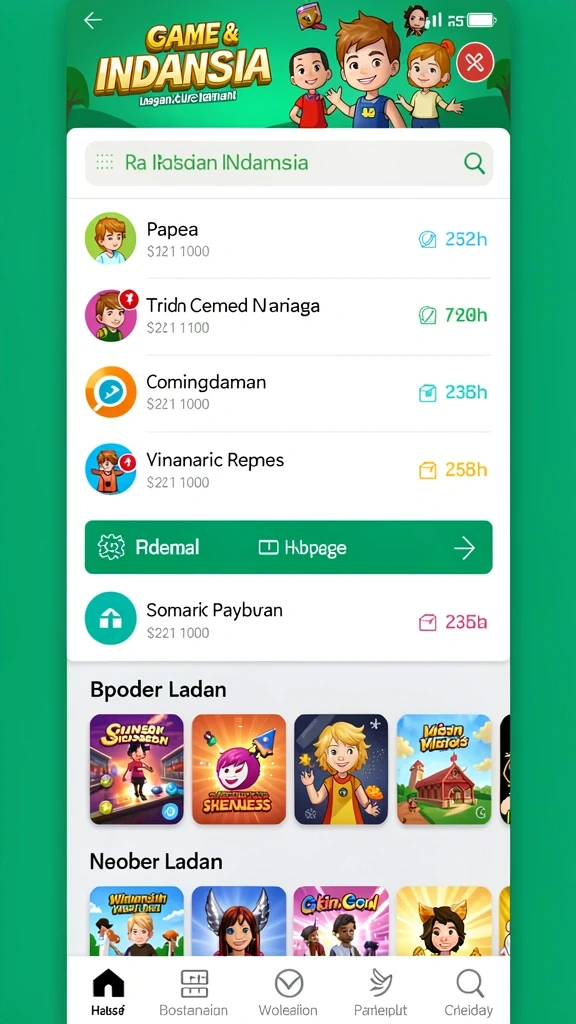Viewport: 576px width, 1024px height.
Task: Tap the magnifier icon in search box
Action: 474,163
